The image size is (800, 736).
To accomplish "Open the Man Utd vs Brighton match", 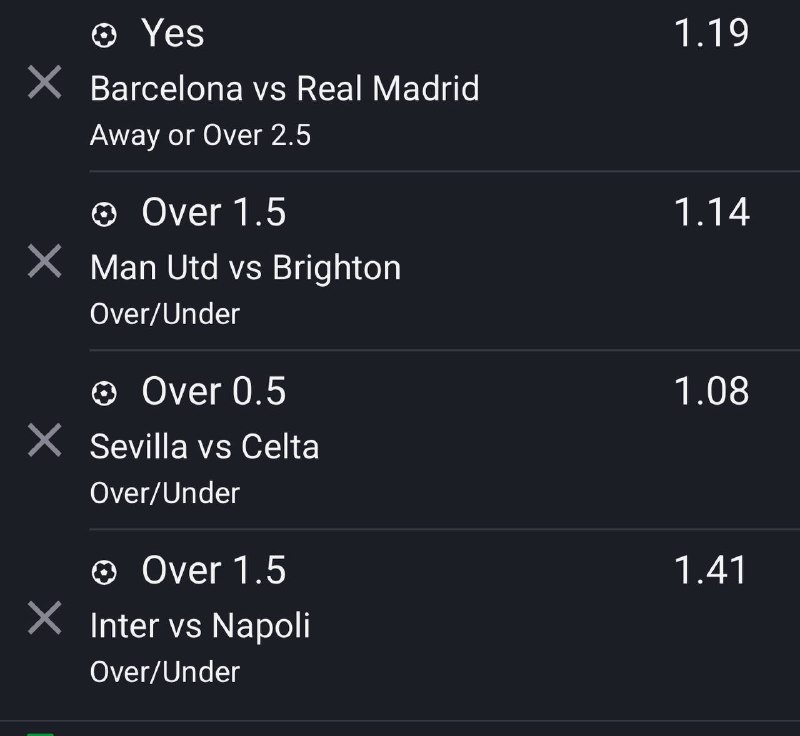I will [x=245, y=267].
